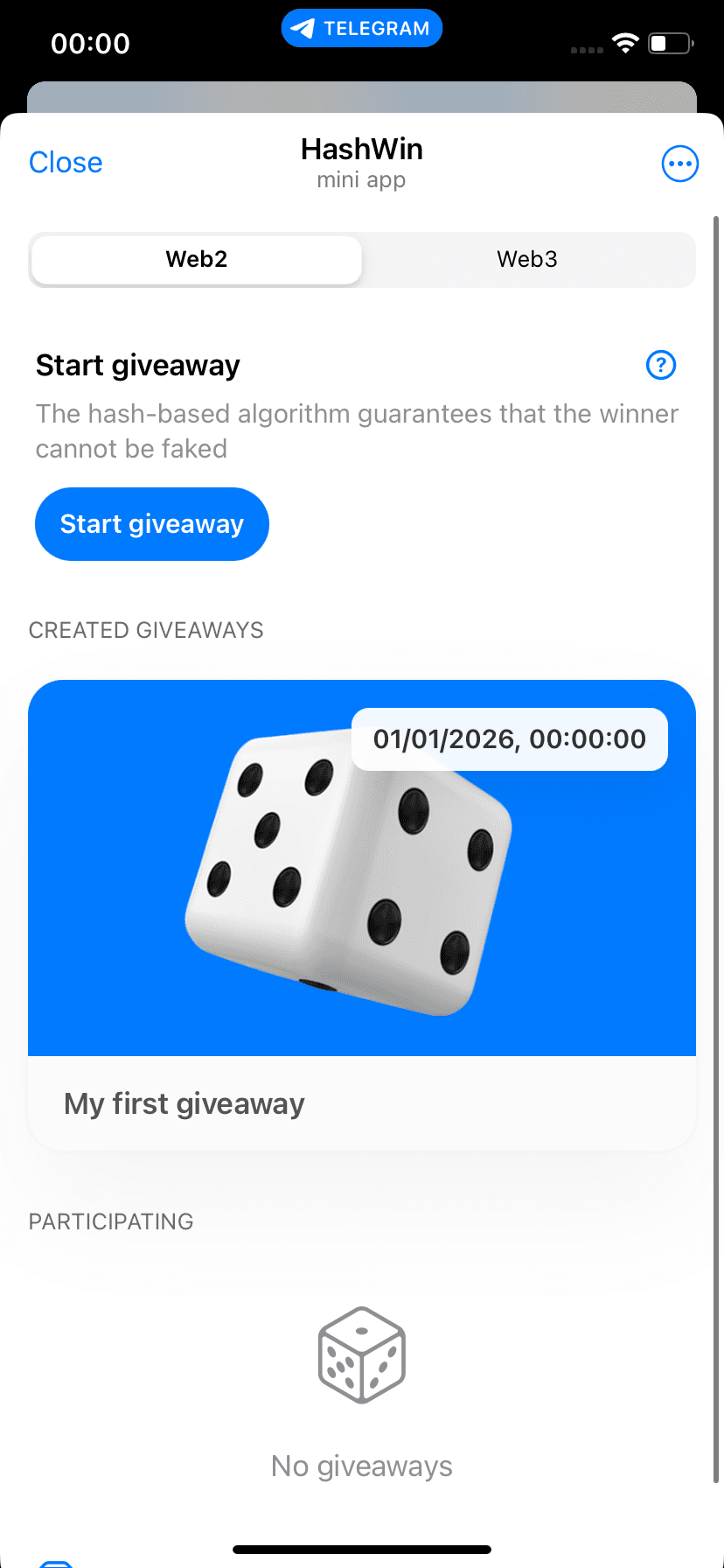Select the Web2 tab
The image size is (724, 1568).
(x=197, y=260)
